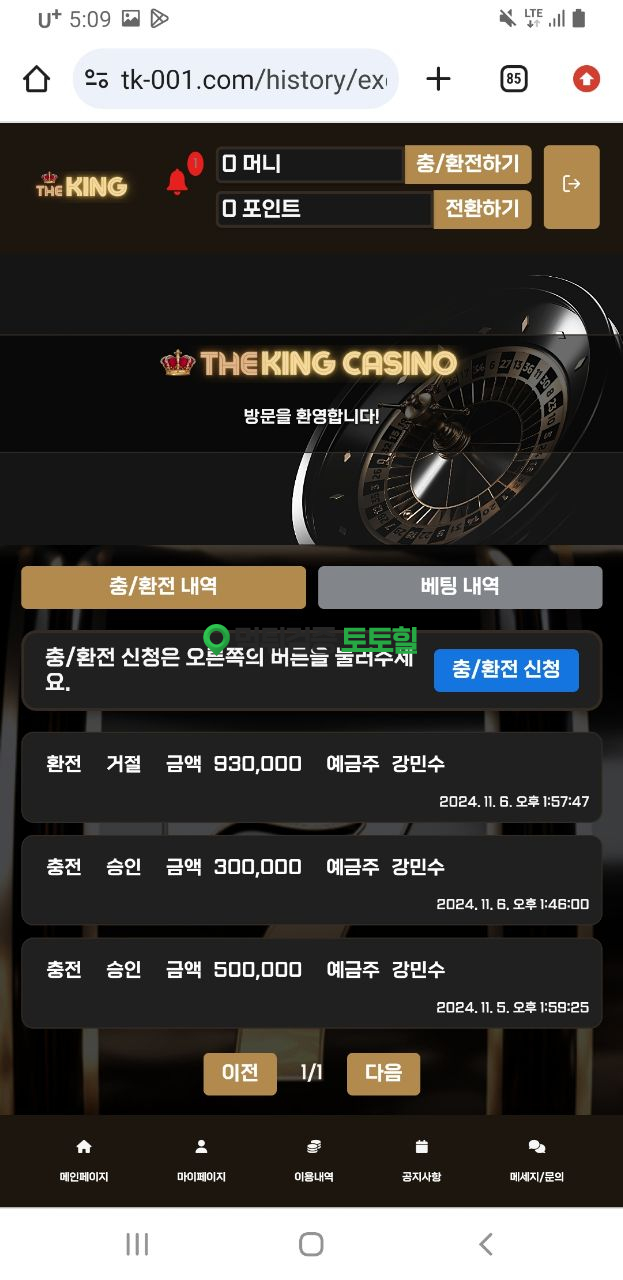Viewport: 623px width, 1280px height.
Task: Open a new browser tab
Action: click(438, 79)
